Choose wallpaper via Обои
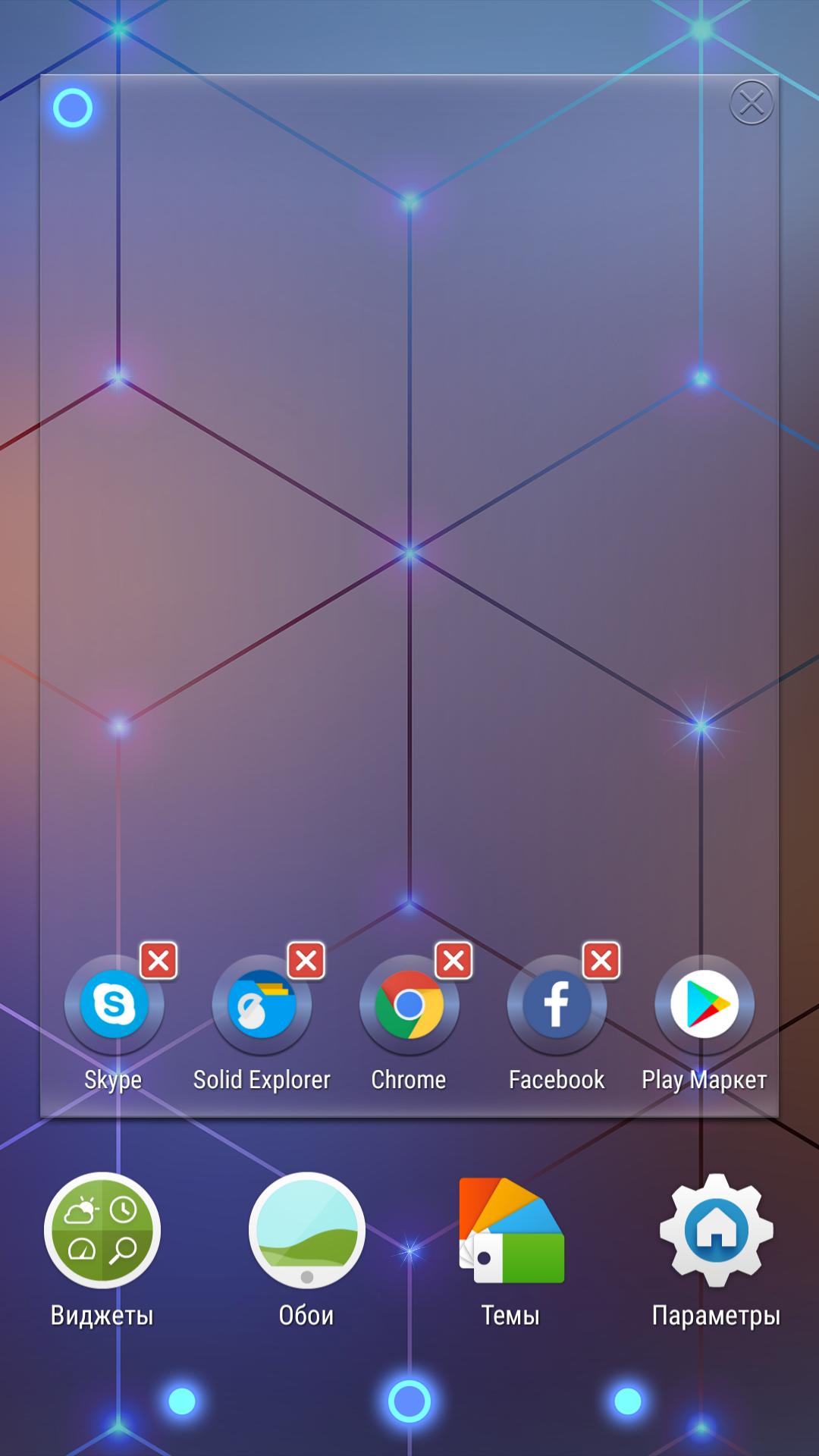This screenshot has height=1456, width=819. click(x=306, y=1232)
